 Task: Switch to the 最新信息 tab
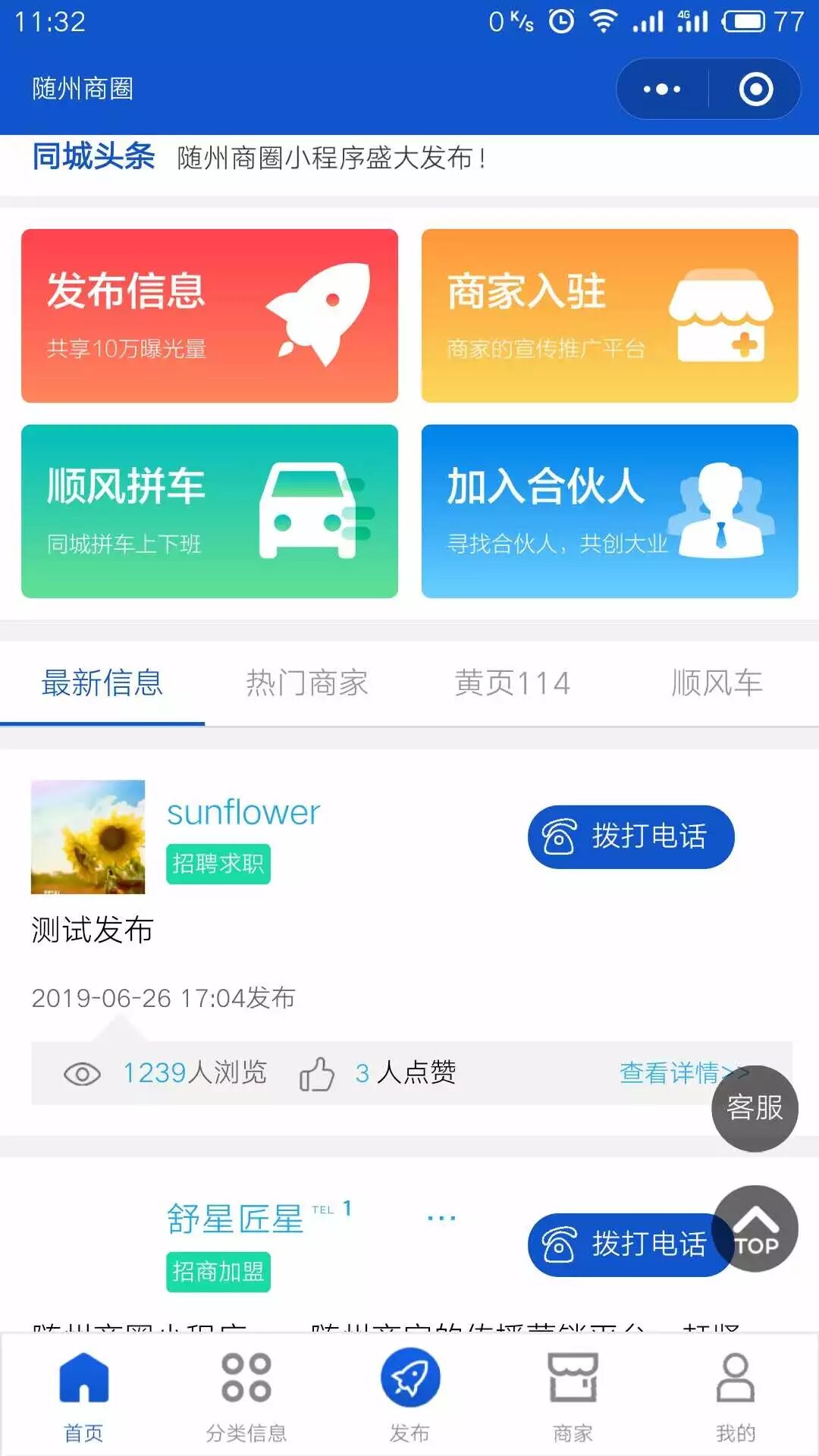pos(102,683)
